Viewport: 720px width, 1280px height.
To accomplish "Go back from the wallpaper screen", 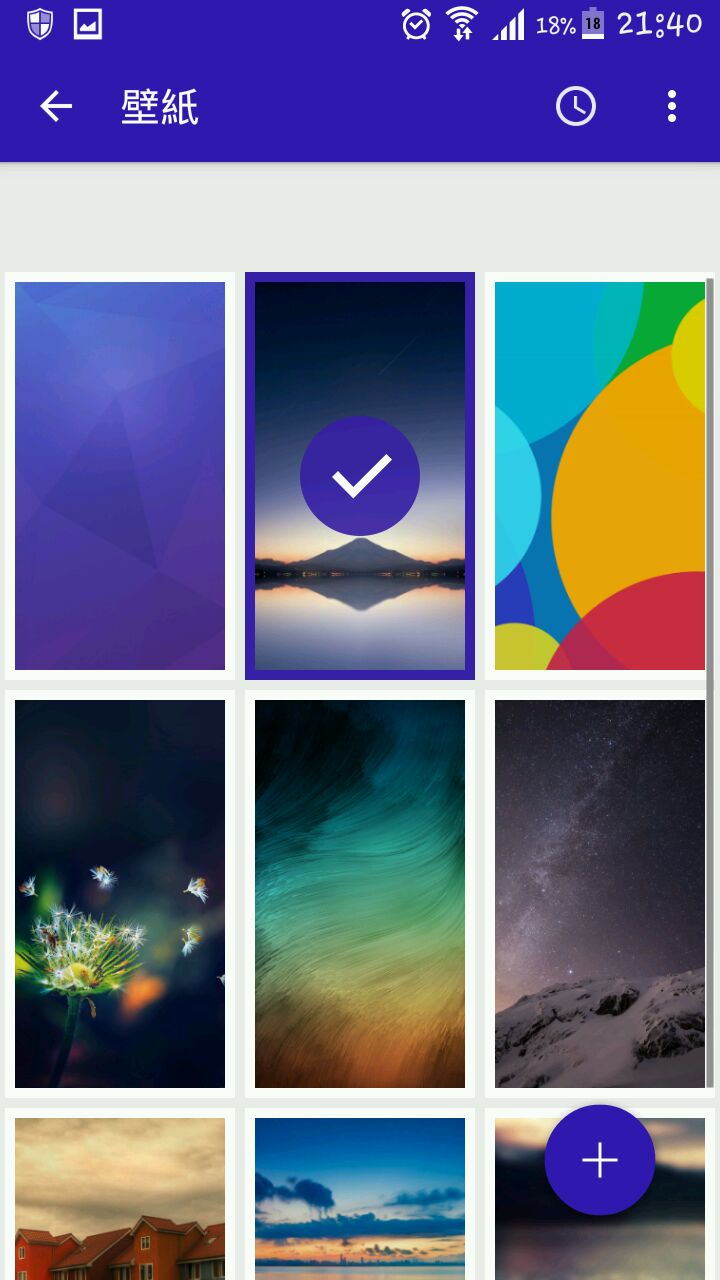I will click(x=56, y=106).
